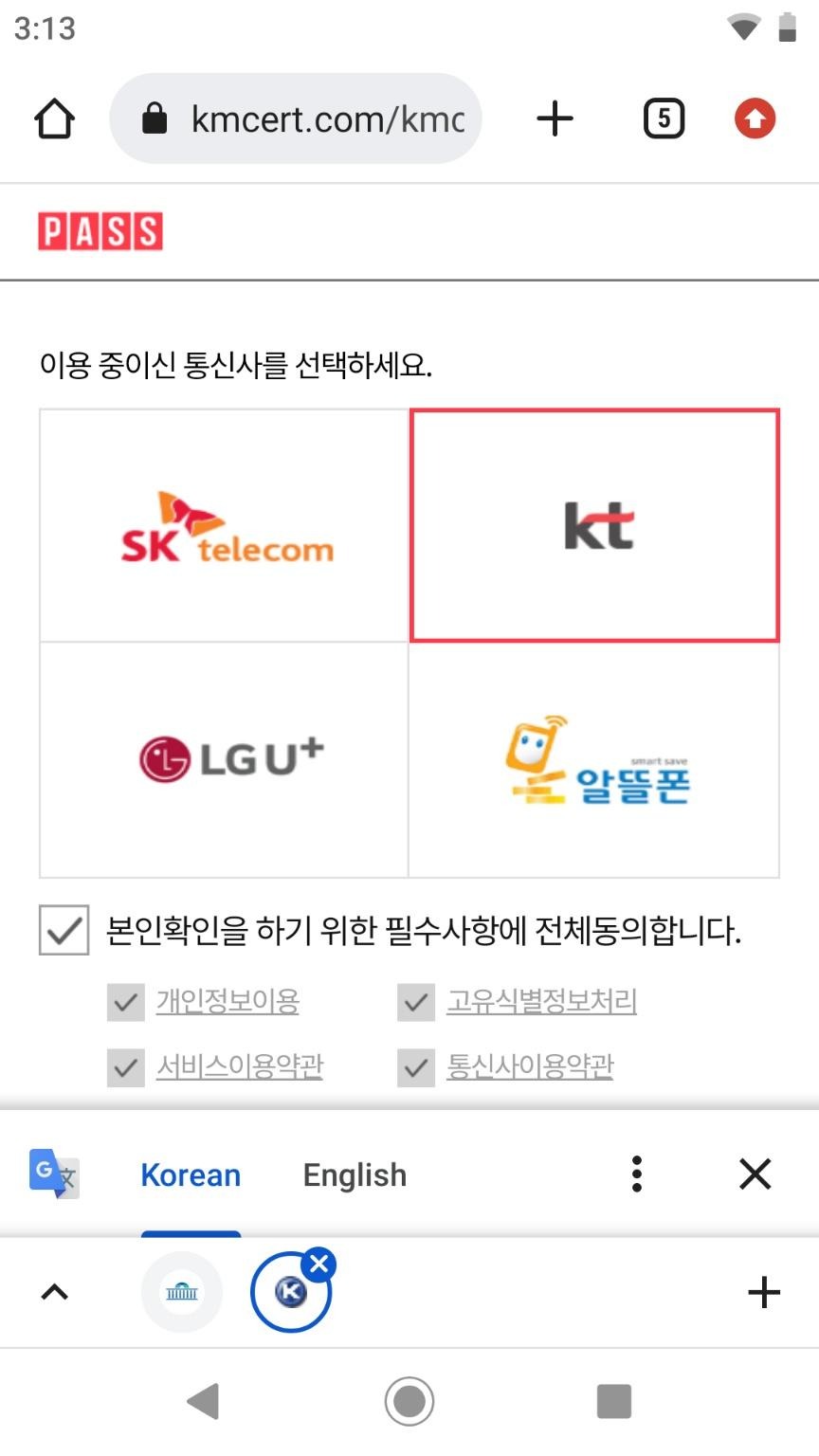Viewport: 819px width, 1456px height.
Task: Select kt as carrier
Action: point(594,526)
